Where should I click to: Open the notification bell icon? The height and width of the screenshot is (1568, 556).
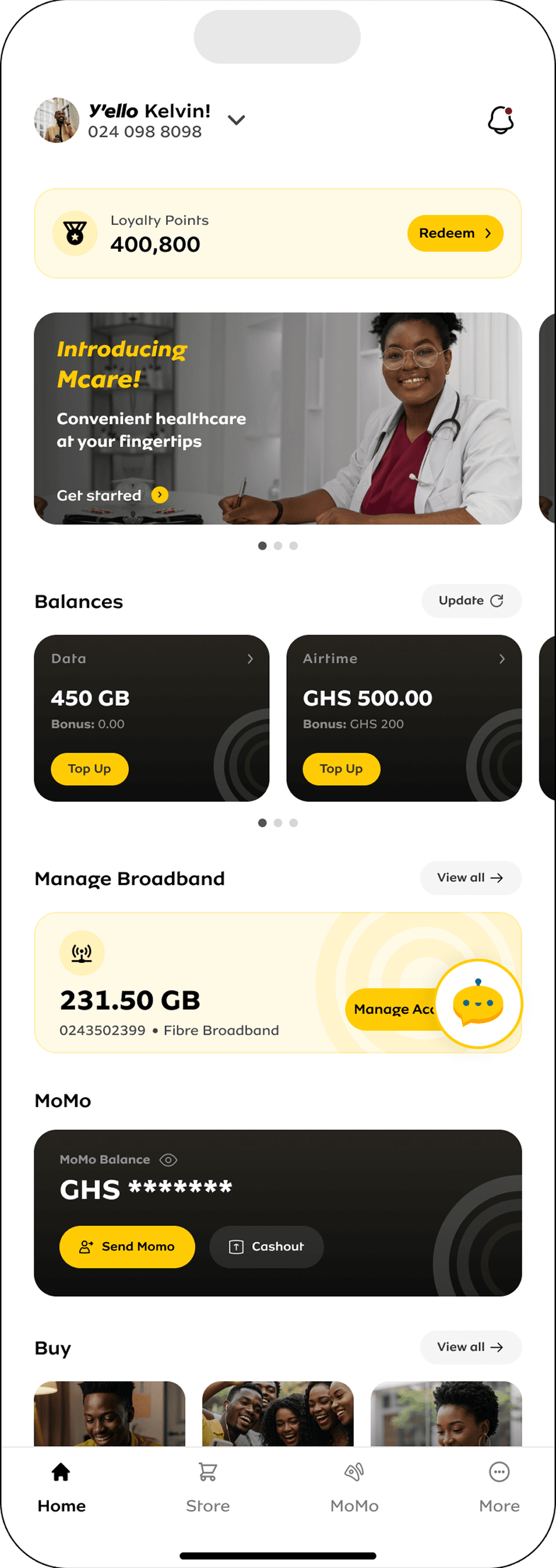pos(501,120)
